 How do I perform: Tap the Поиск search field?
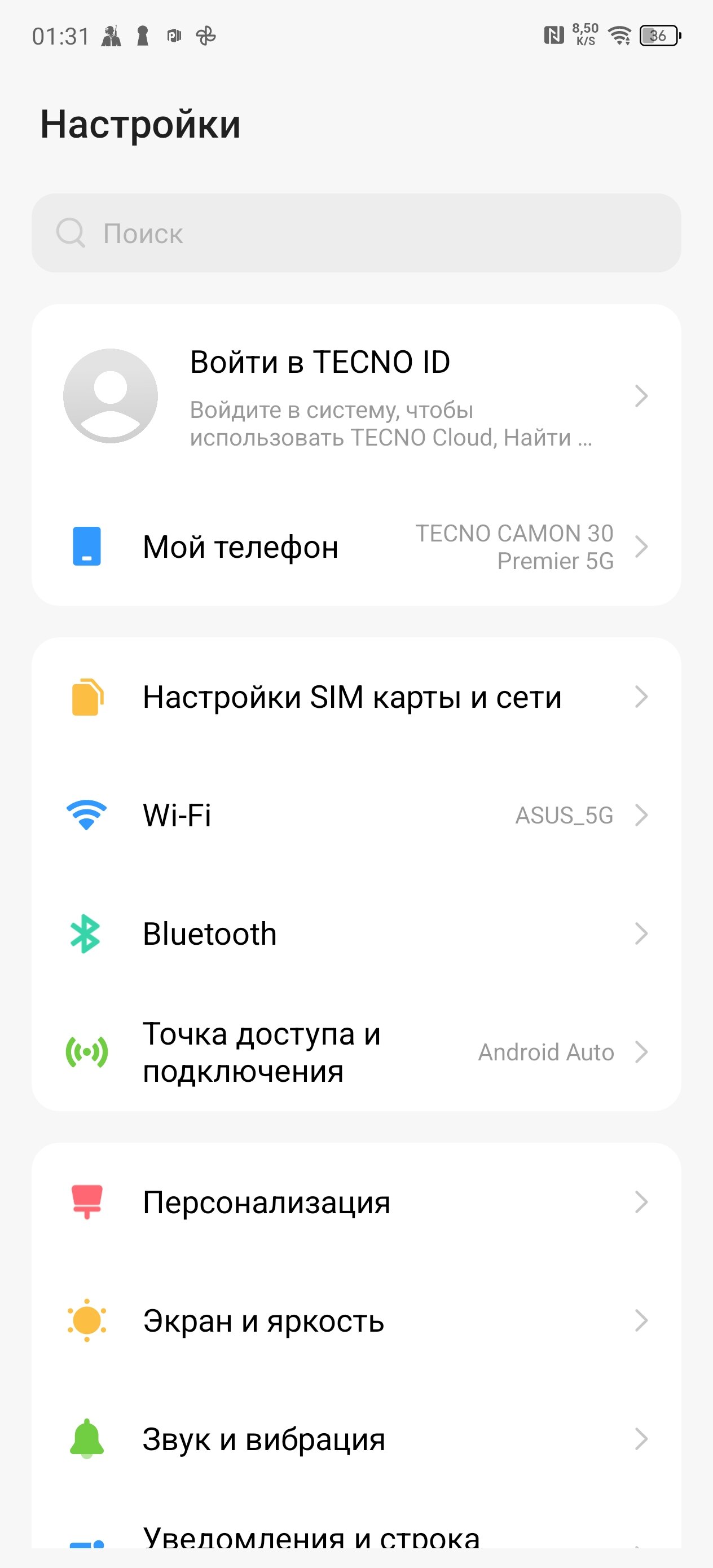pos(356,233)
